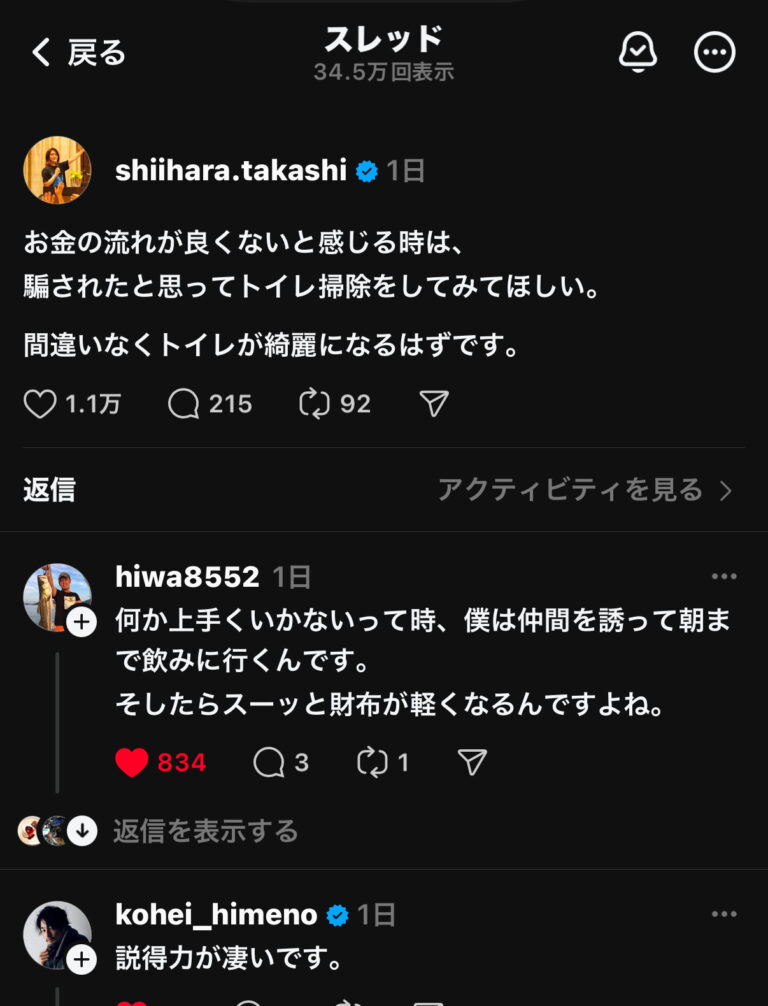Follow kohei_himeno via the avatar plus

[x=82, y=961]
